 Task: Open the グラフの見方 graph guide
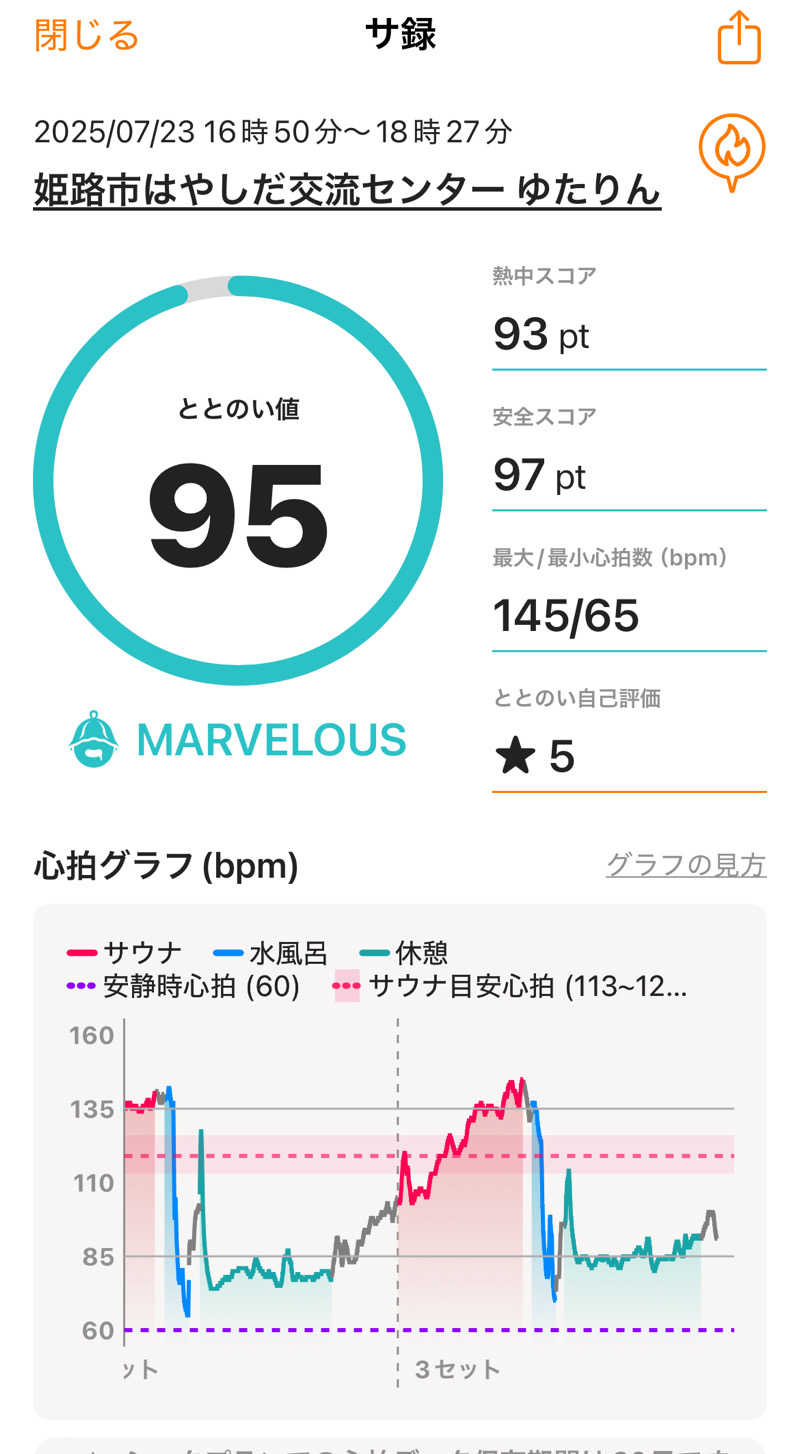686,865
